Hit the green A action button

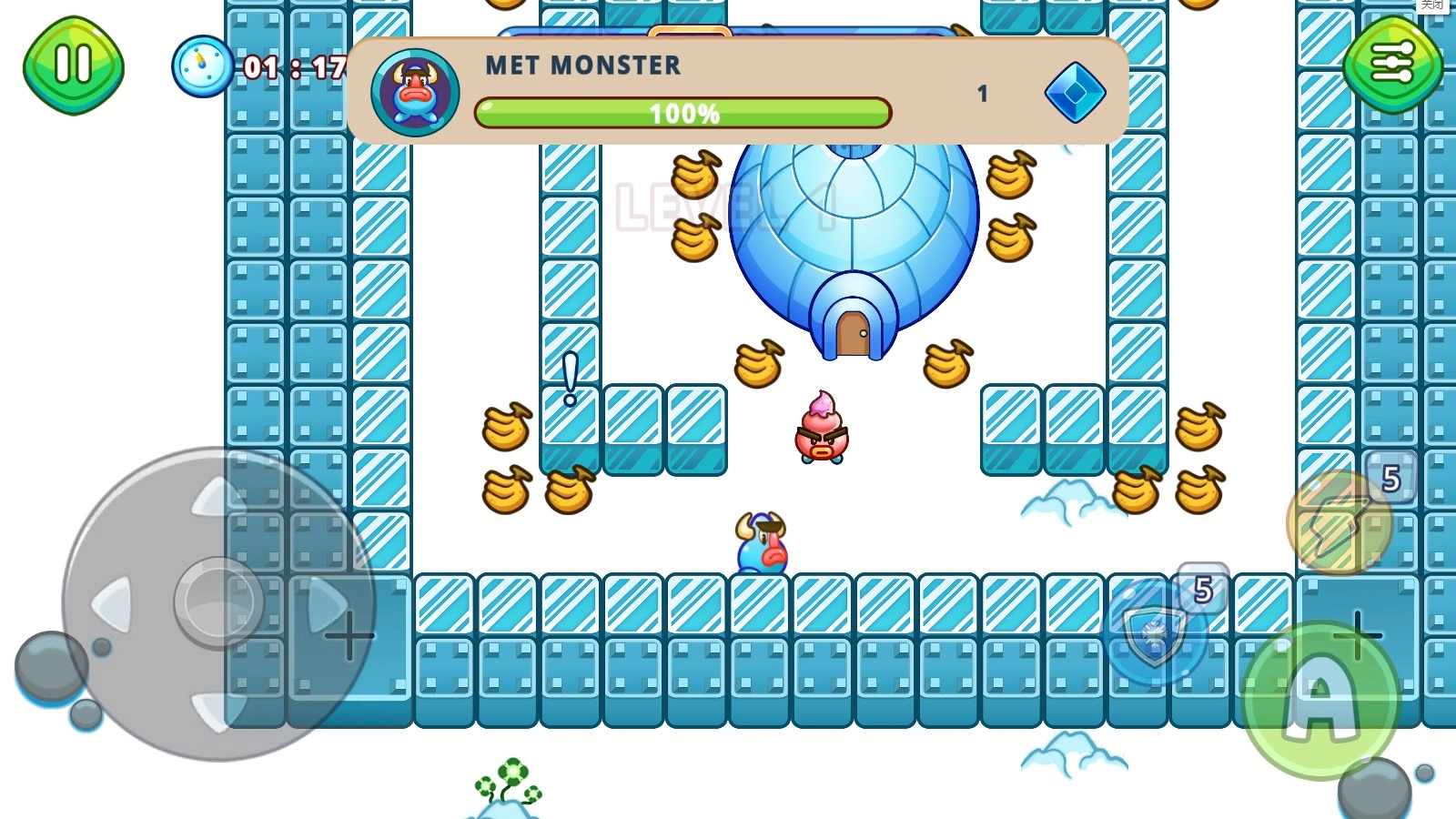pos(1320,700)
